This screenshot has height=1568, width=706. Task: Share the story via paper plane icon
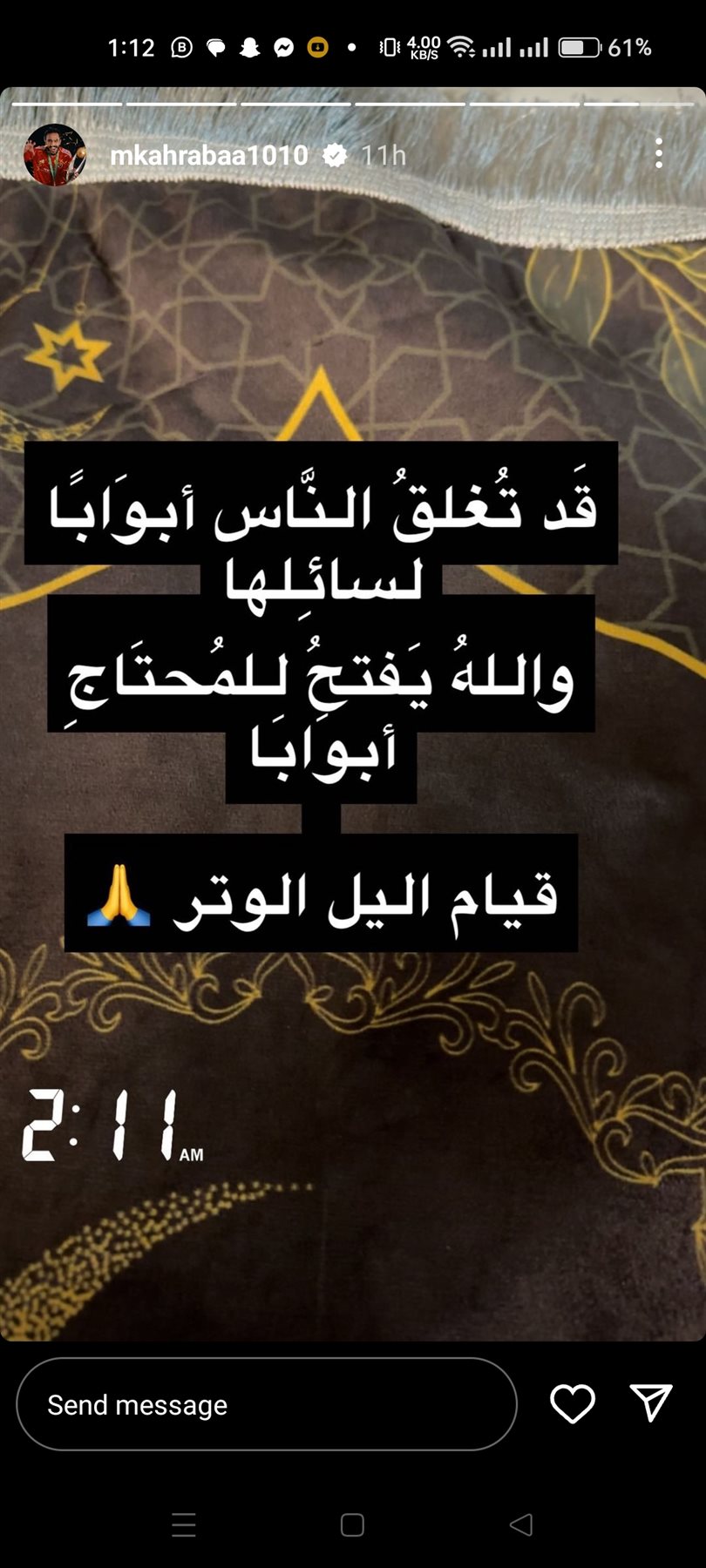click(x=650, y=1403)
